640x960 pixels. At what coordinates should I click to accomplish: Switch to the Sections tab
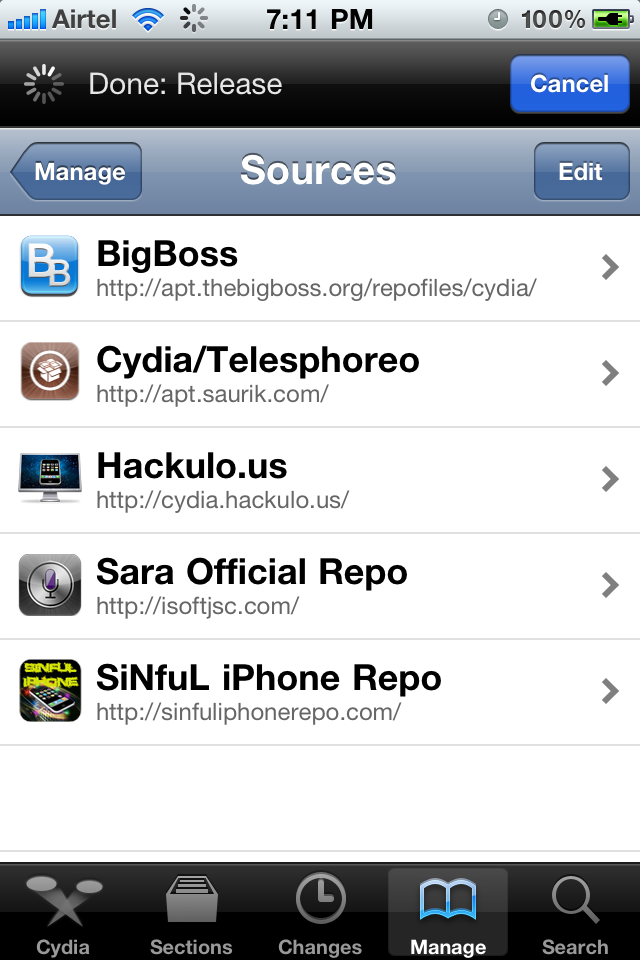pos(191,915)
